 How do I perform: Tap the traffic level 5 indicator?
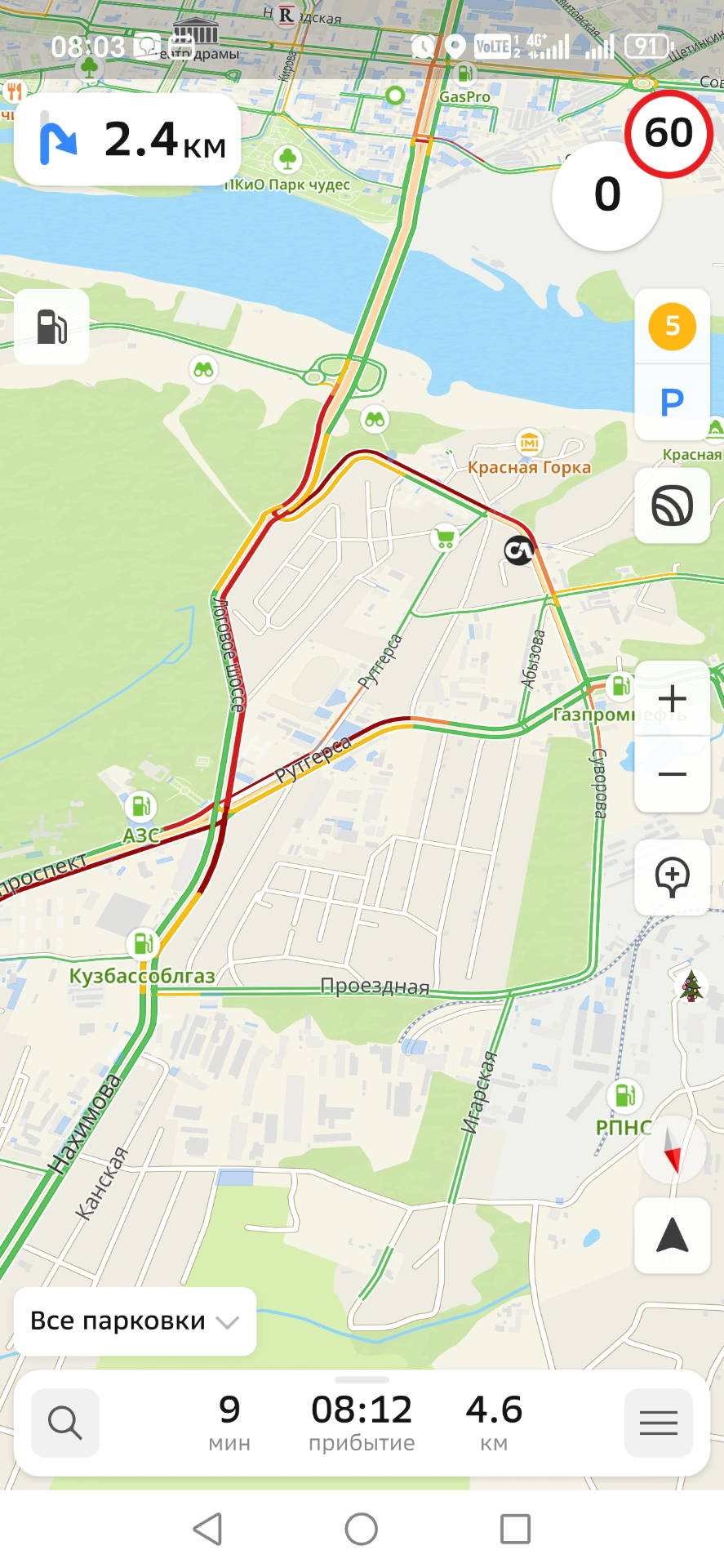tap(672, 326)
